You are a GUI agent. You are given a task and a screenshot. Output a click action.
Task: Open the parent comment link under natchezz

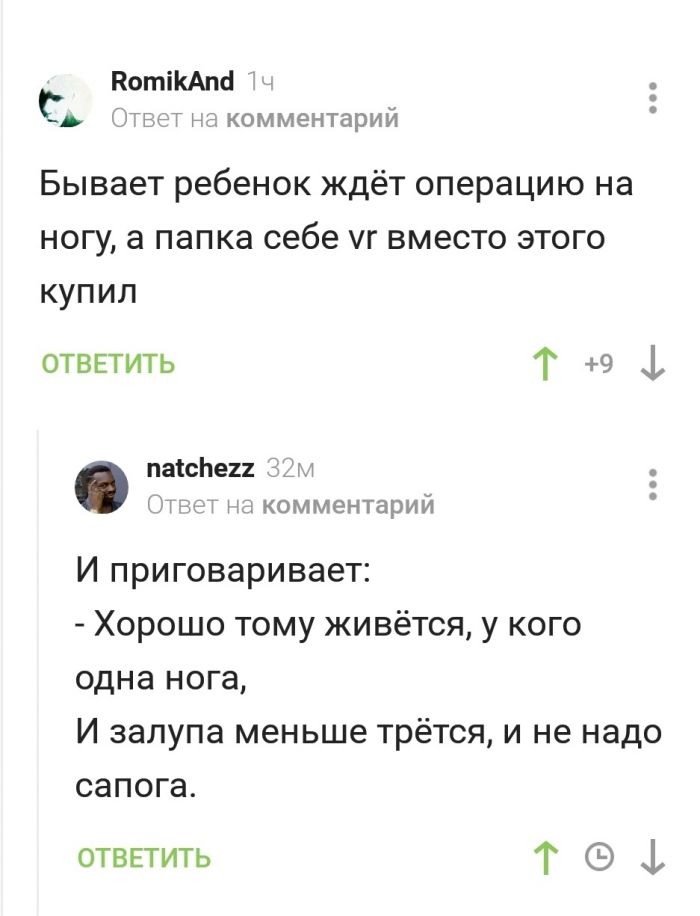pyautogui.click(x=347, y=506)
